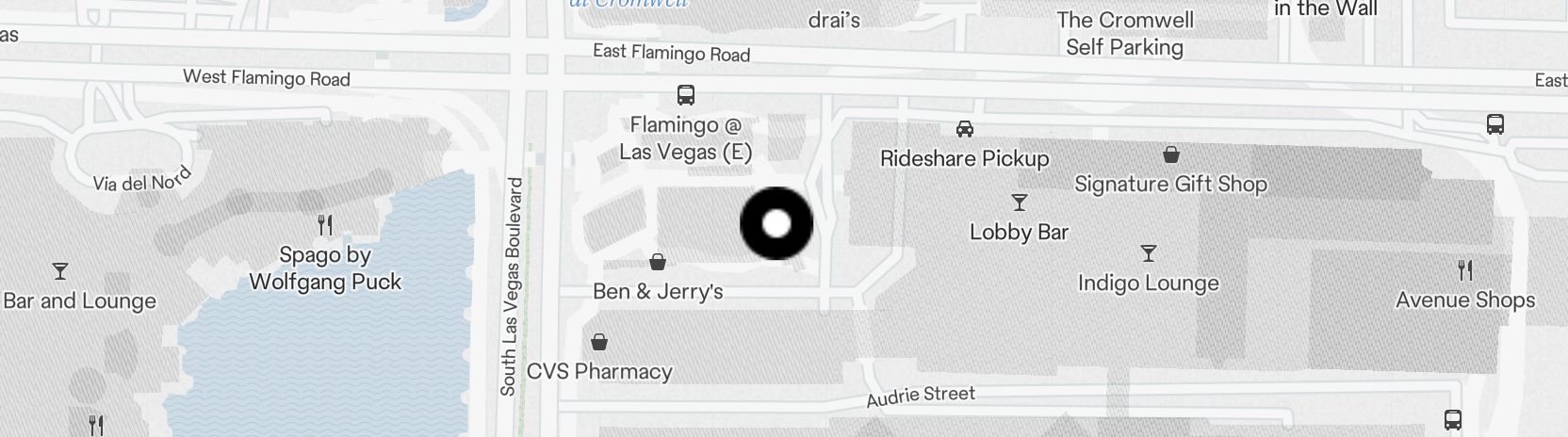Select the Flamingo @ Las Vegas (E) bus stop
The width and height of the screenshot is (1568, 437).
tap(686, 95)
